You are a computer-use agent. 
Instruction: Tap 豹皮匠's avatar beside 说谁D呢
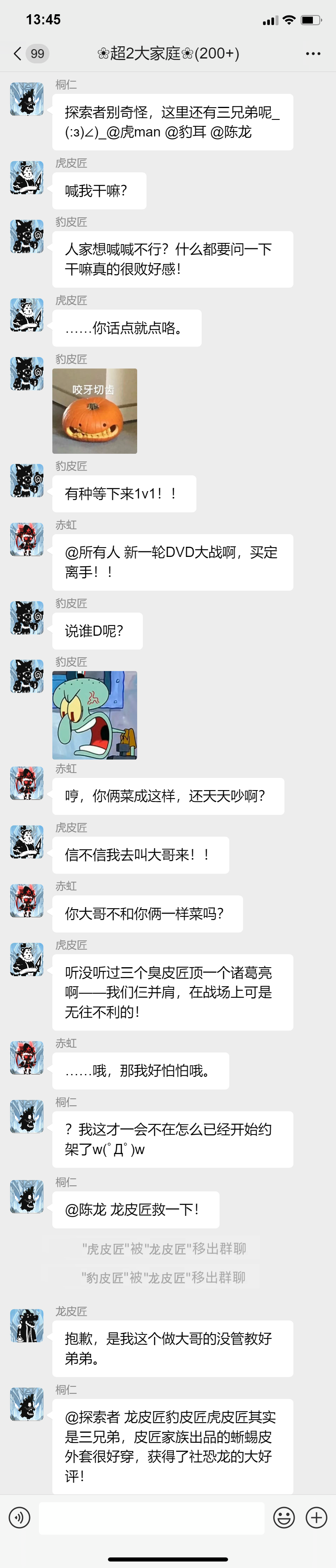[x=27, y=618]
